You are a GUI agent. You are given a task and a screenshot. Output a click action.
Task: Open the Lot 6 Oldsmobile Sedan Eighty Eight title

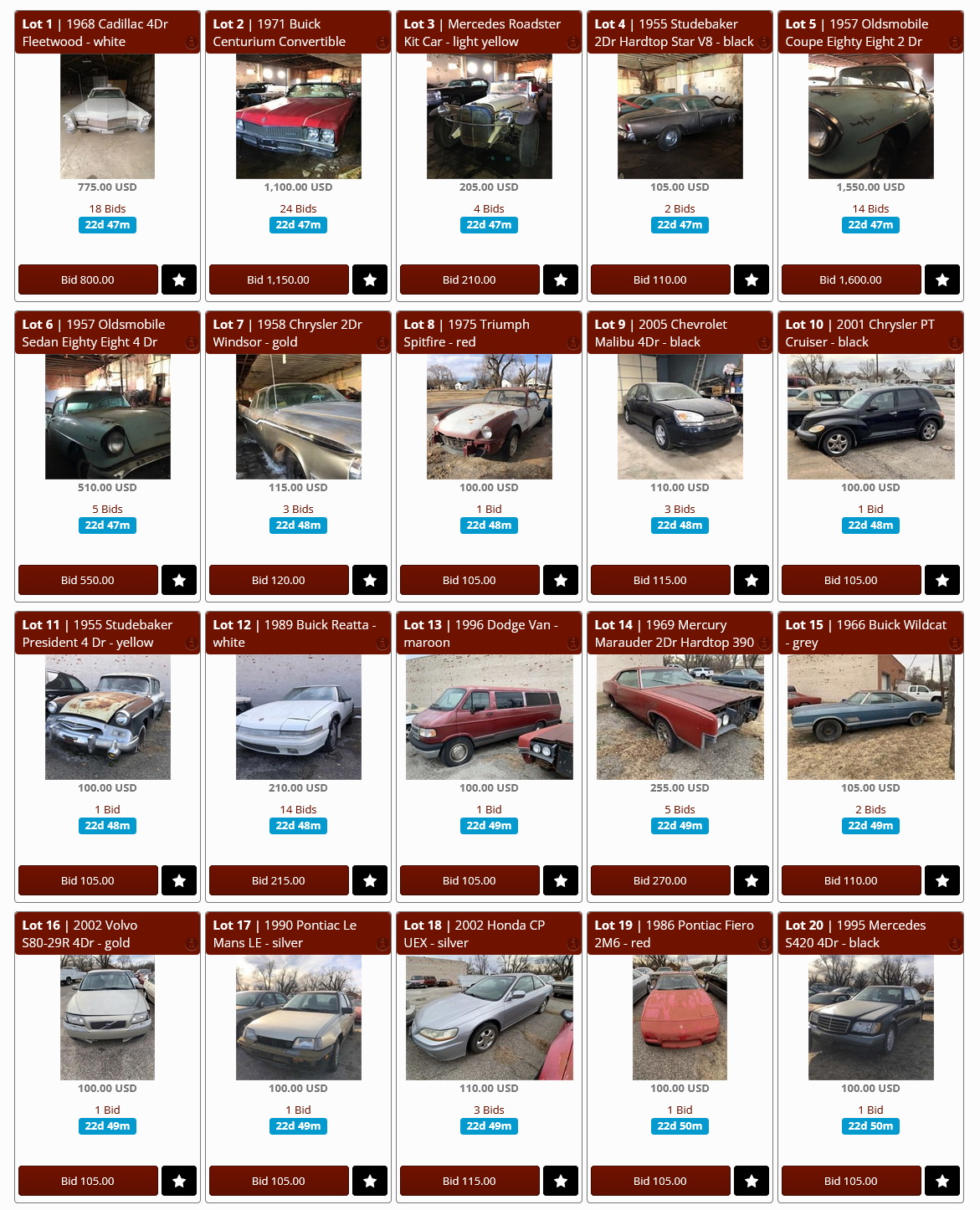click(x=93, y=333)
